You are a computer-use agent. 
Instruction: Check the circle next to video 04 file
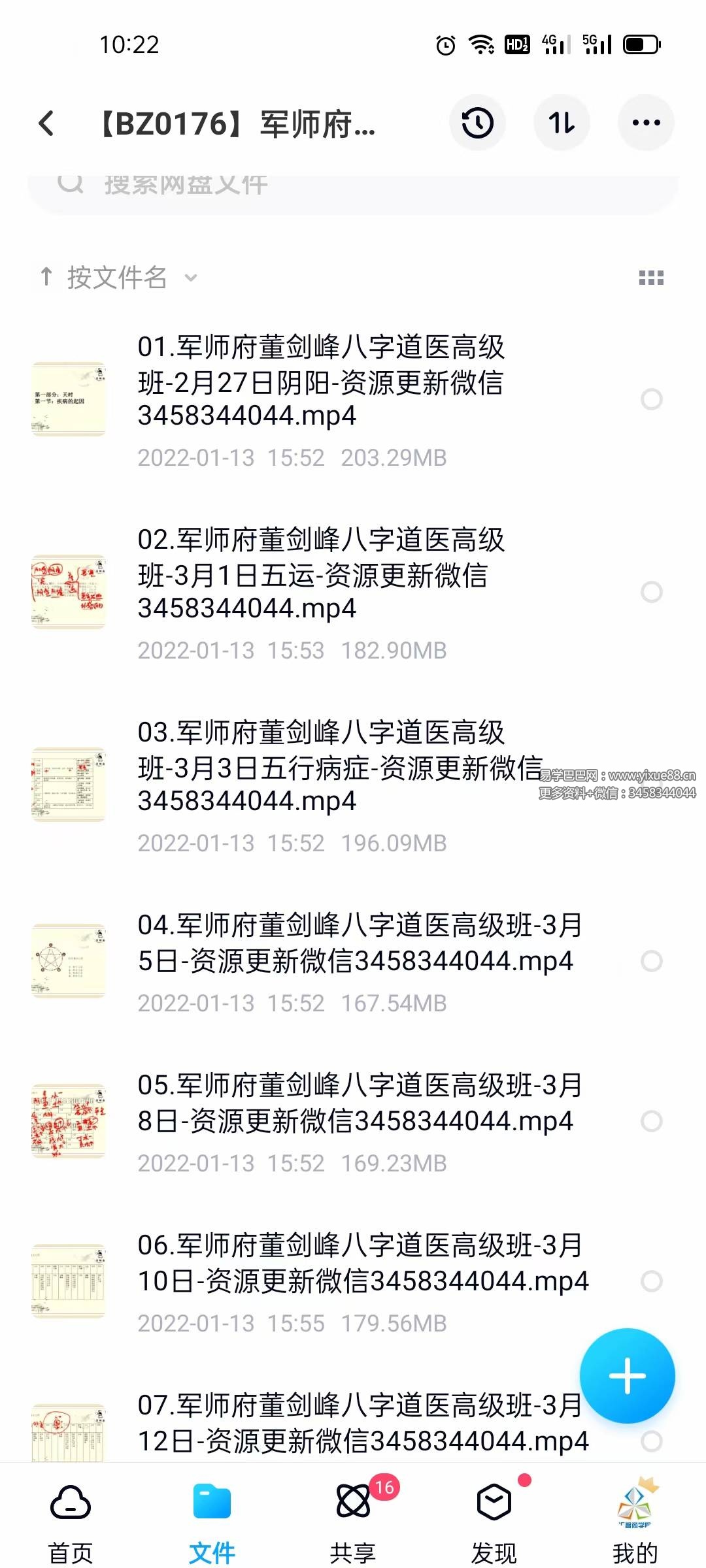[x=653, y=960]
